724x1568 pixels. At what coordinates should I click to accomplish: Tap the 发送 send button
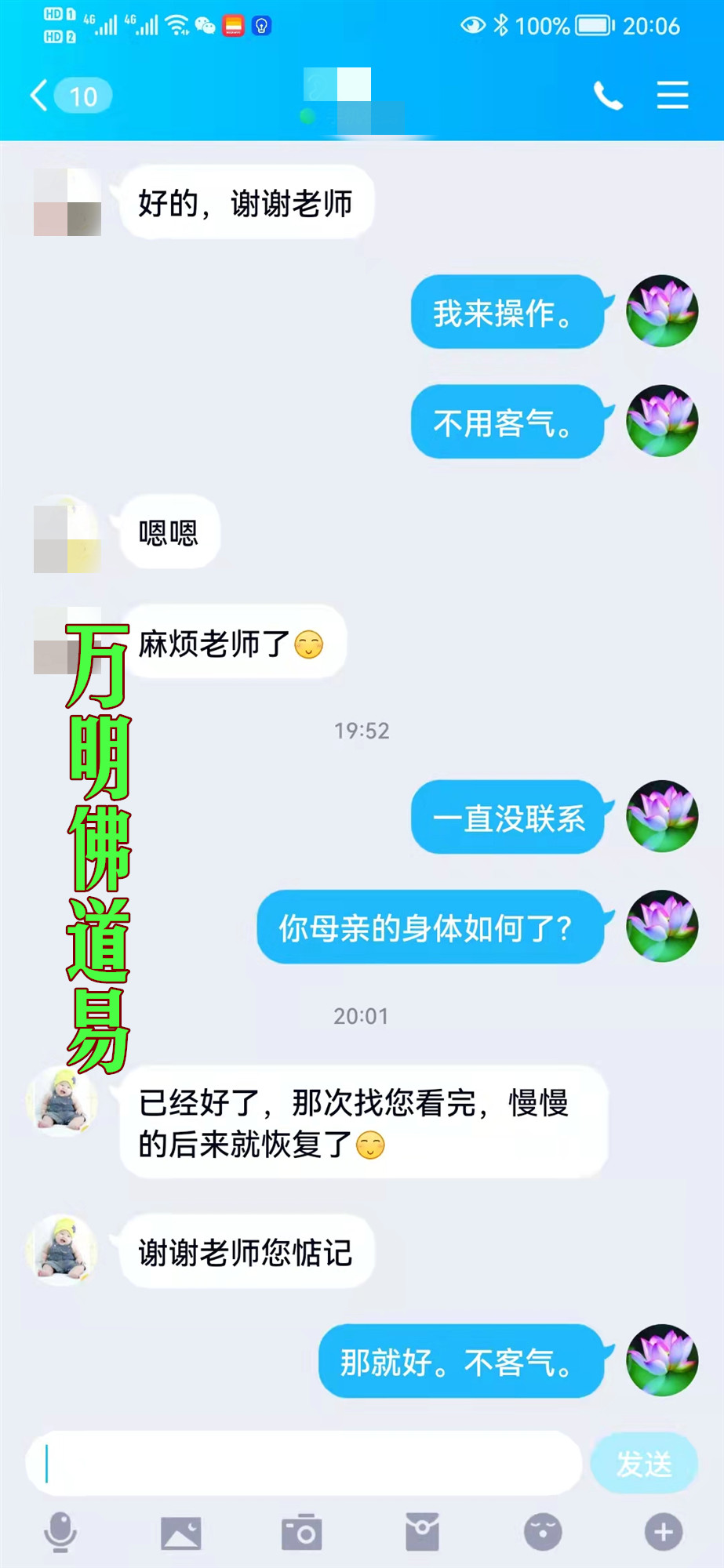[x=644, y=1463]
